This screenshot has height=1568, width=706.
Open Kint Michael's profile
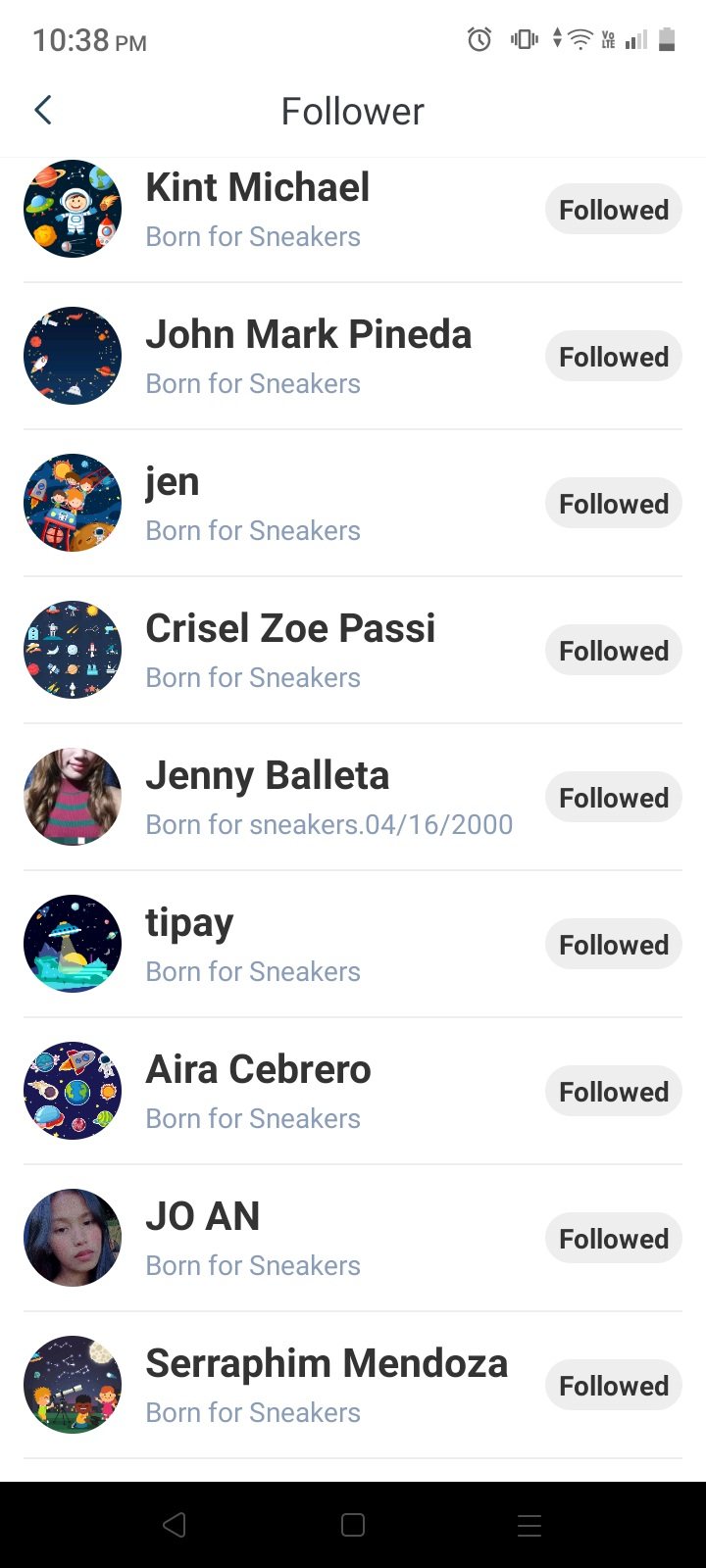click(257, 188)
